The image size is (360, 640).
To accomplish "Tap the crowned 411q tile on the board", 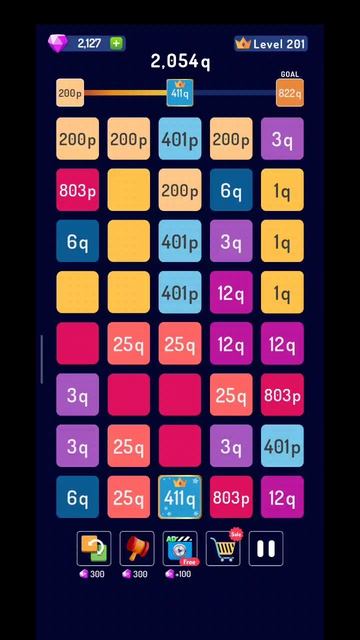I will 180,497.
